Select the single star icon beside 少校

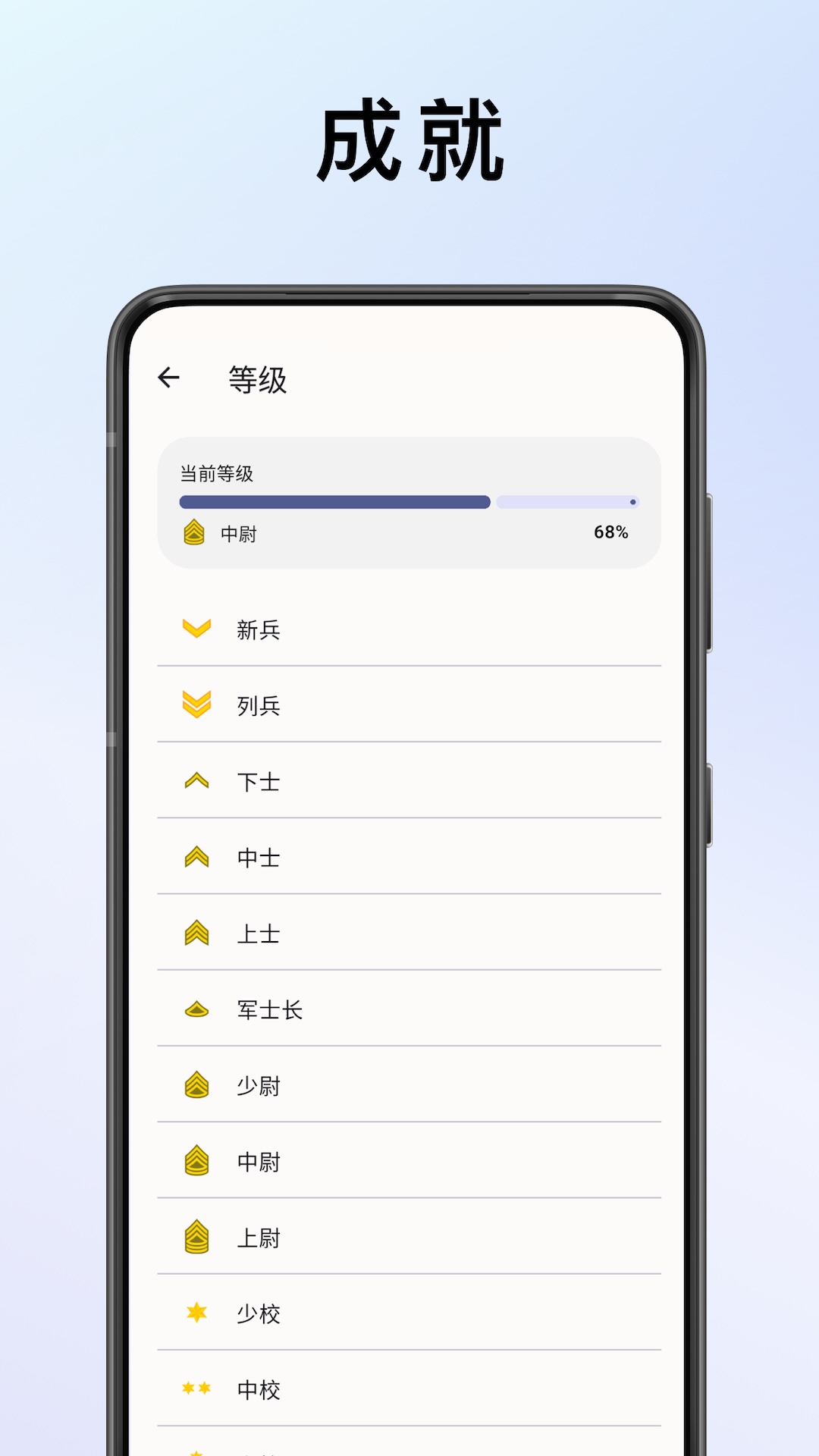(196, 1313)
